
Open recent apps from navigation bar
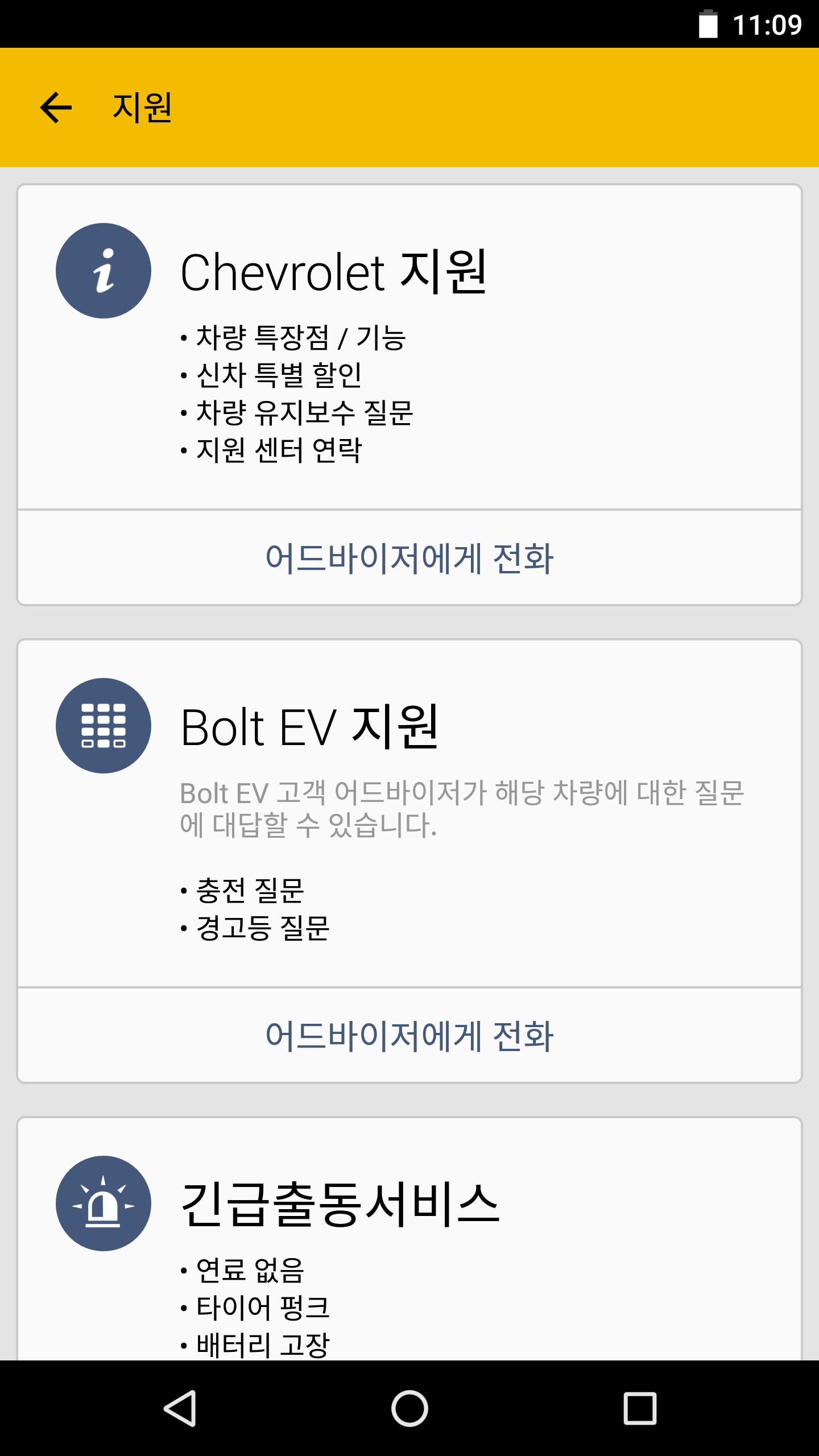coord(640,1408)
